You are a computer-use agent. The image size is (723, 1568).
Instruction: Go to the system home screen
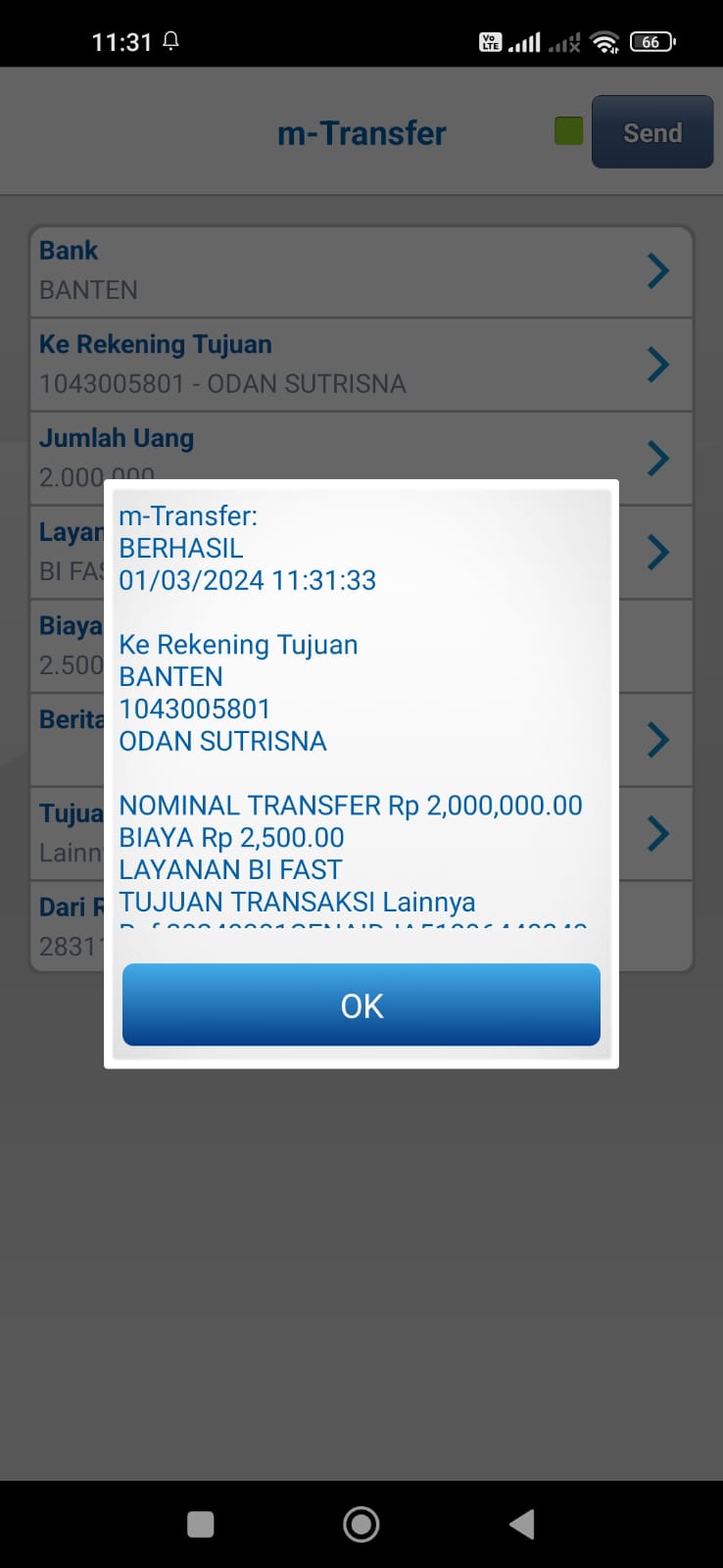(x=361, y=1524)
